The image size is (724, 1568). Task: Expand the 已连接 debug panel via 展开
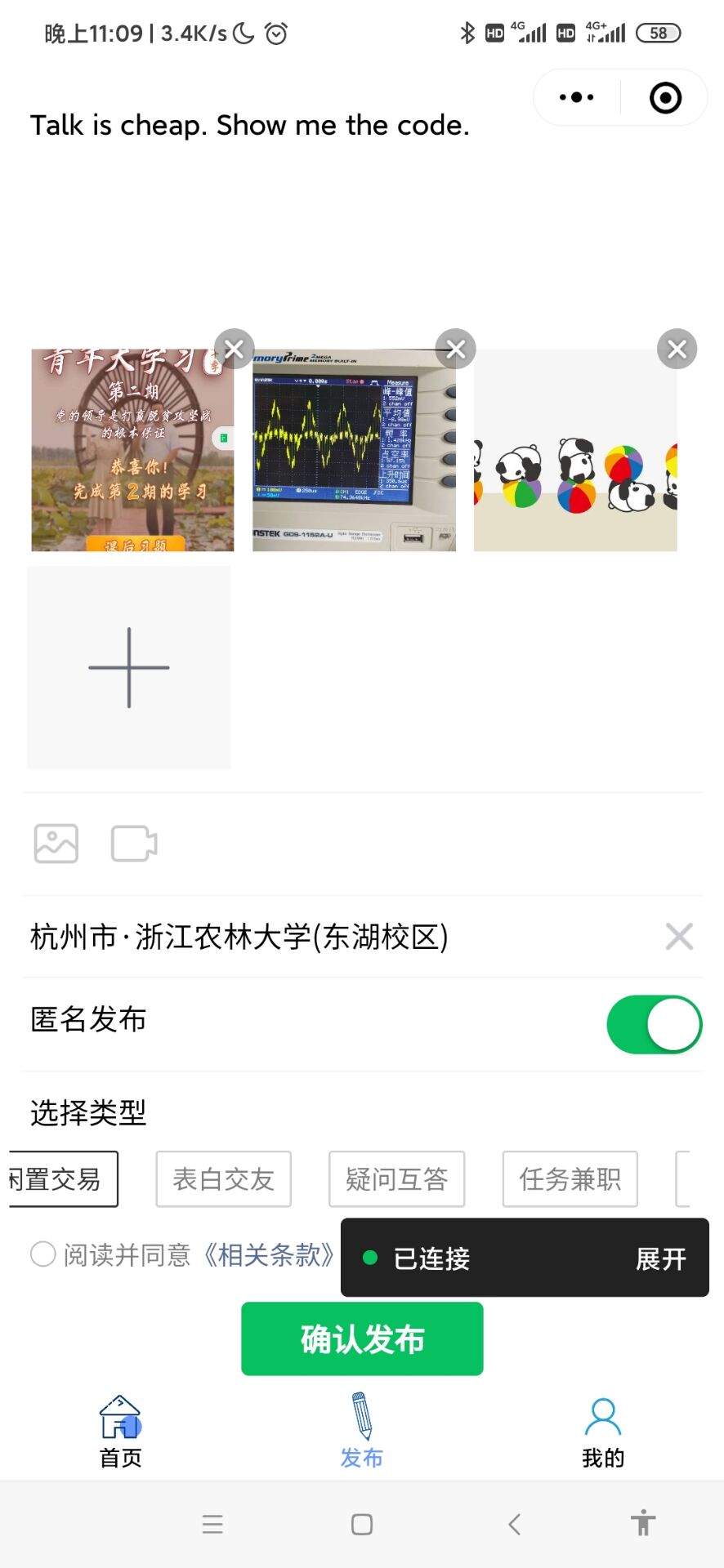tap(660, 1258)
